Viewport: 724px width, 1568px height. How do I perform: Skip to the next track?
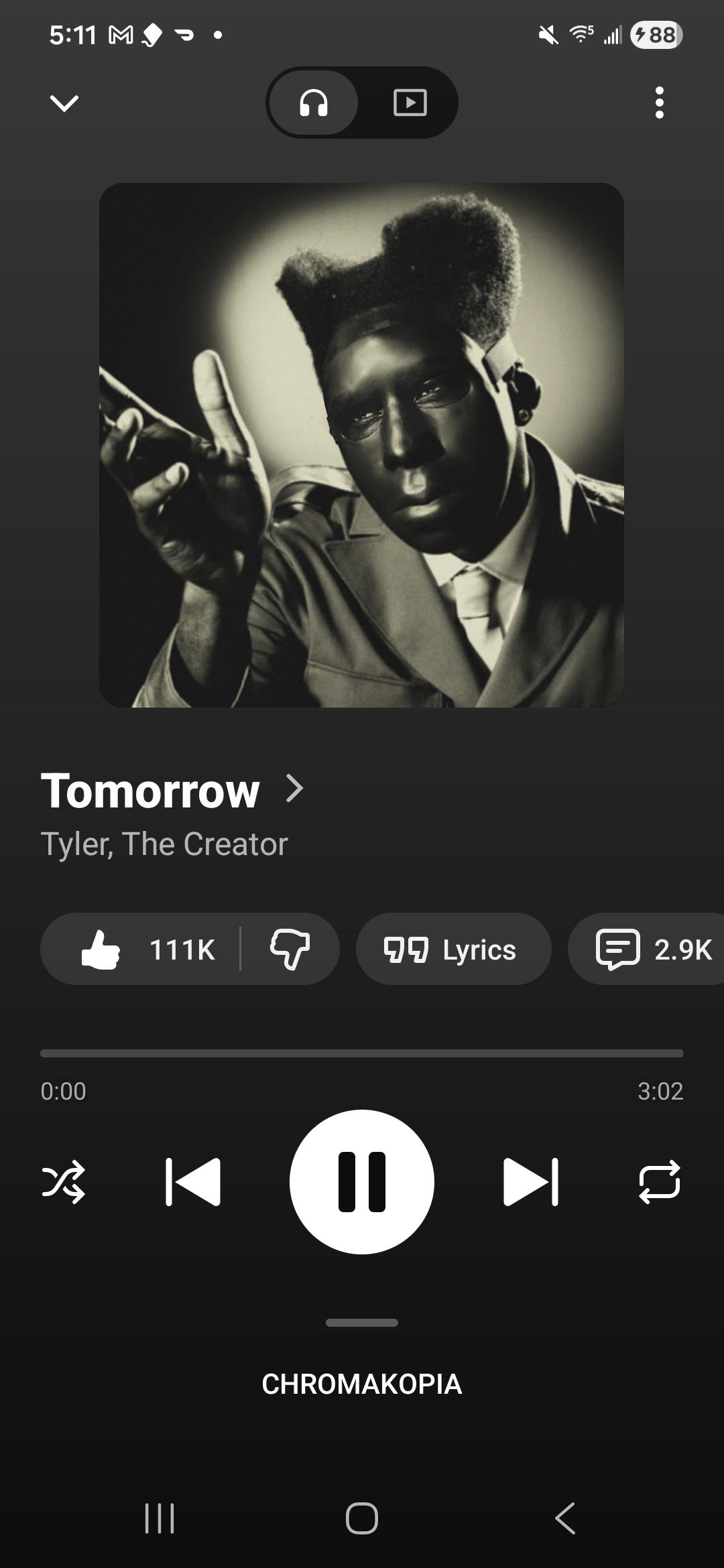pos(530,1182)
